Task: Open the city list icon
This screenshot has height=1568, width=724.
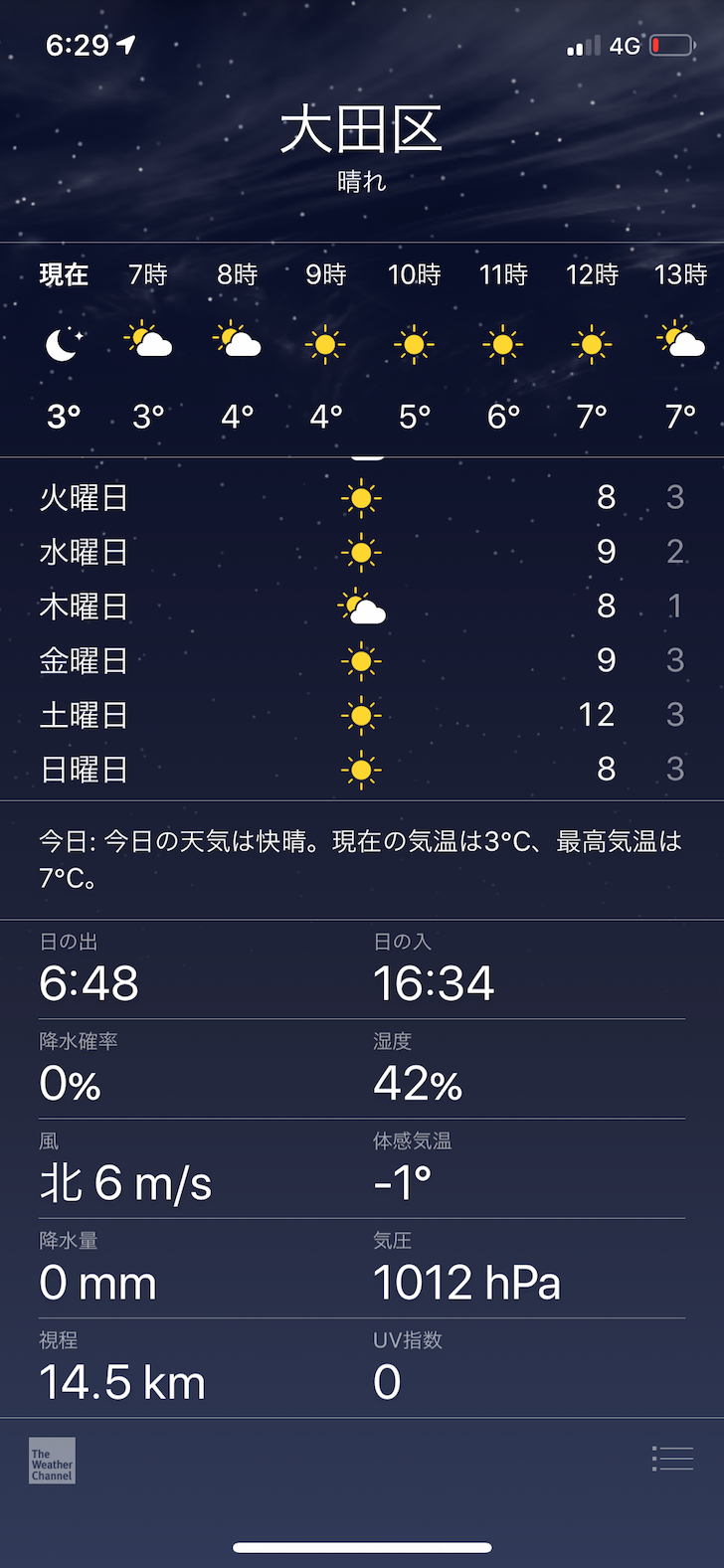Action: pos(672,1458)
